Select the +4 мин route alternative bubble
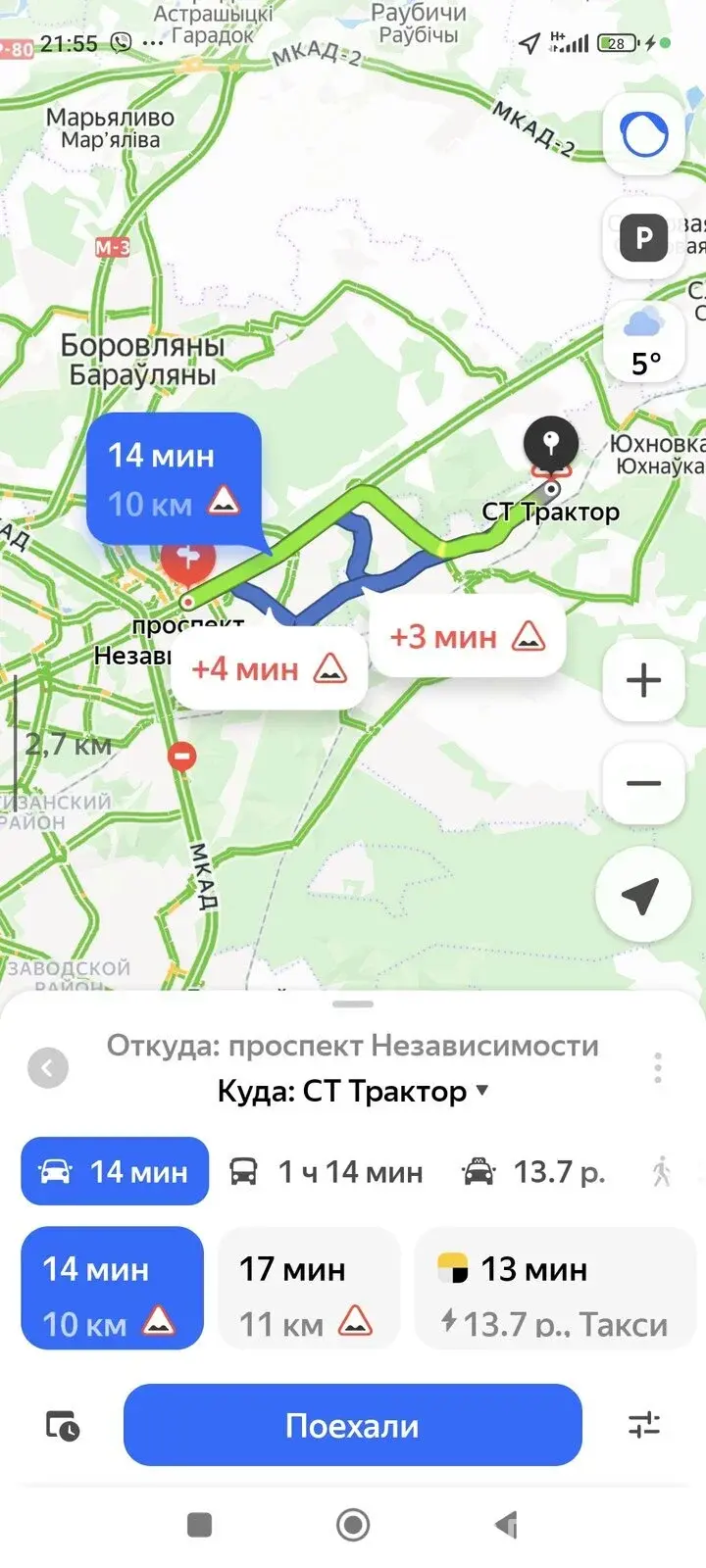The width and height of the screenshot is (706, 1568). 270,668
